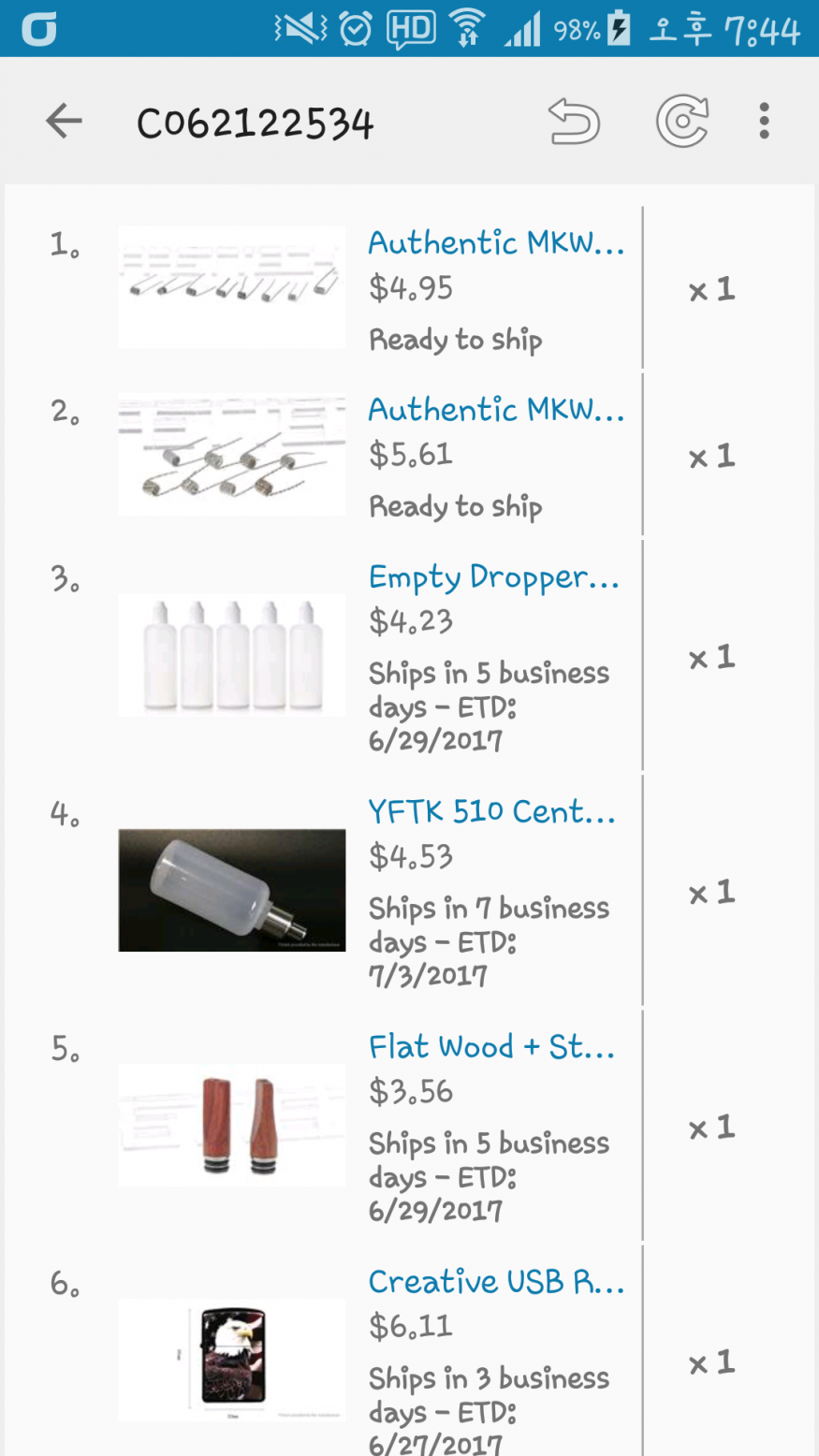Tap the undo arrow icon
The image size is (819, 1456).
(x=573, y=122)
